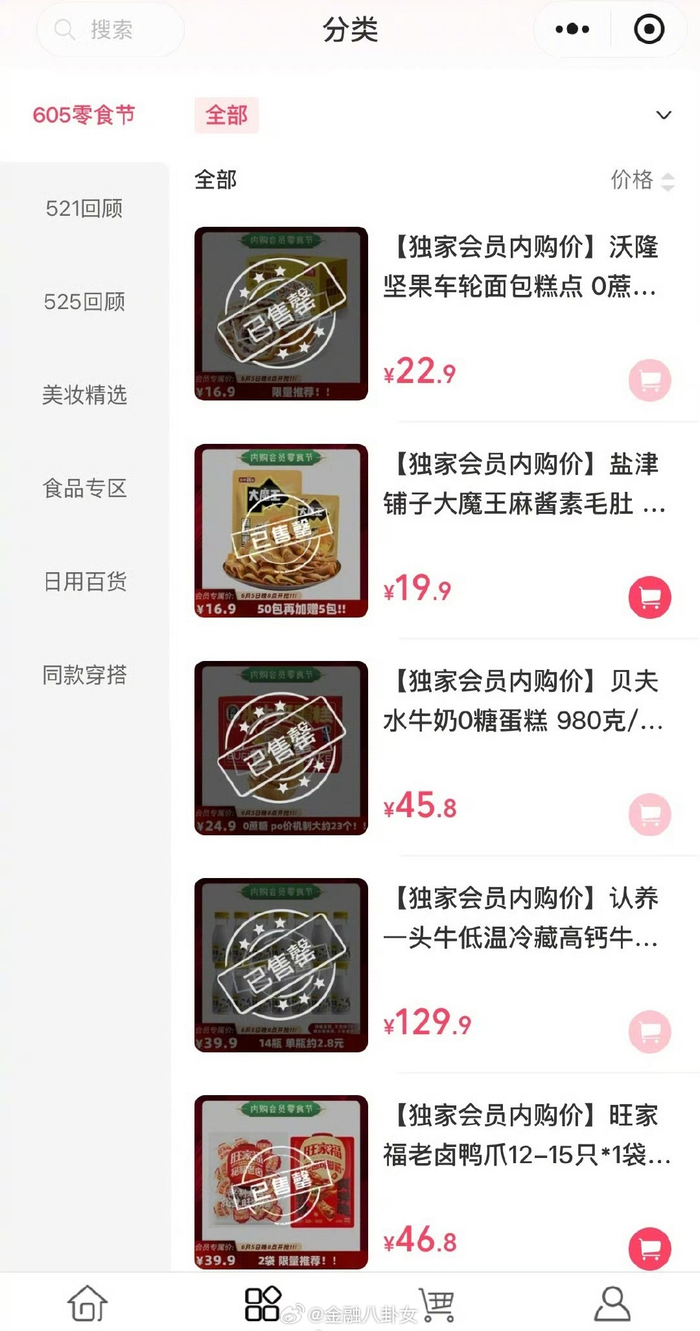
Task: Open the 同款穿搭 category
Action: 84,675
